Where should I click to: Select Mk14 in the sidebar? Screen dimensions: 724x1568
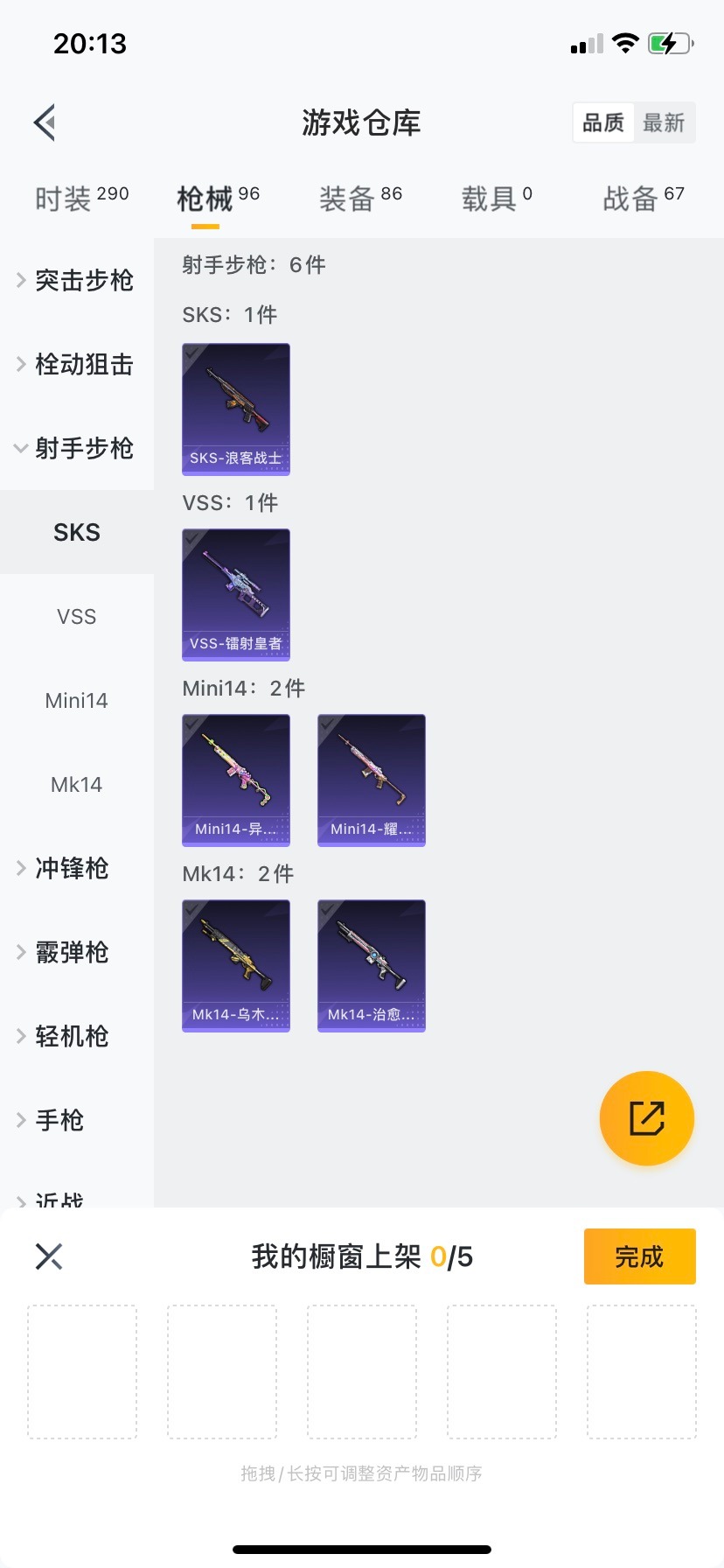click(x=77, y=785)
